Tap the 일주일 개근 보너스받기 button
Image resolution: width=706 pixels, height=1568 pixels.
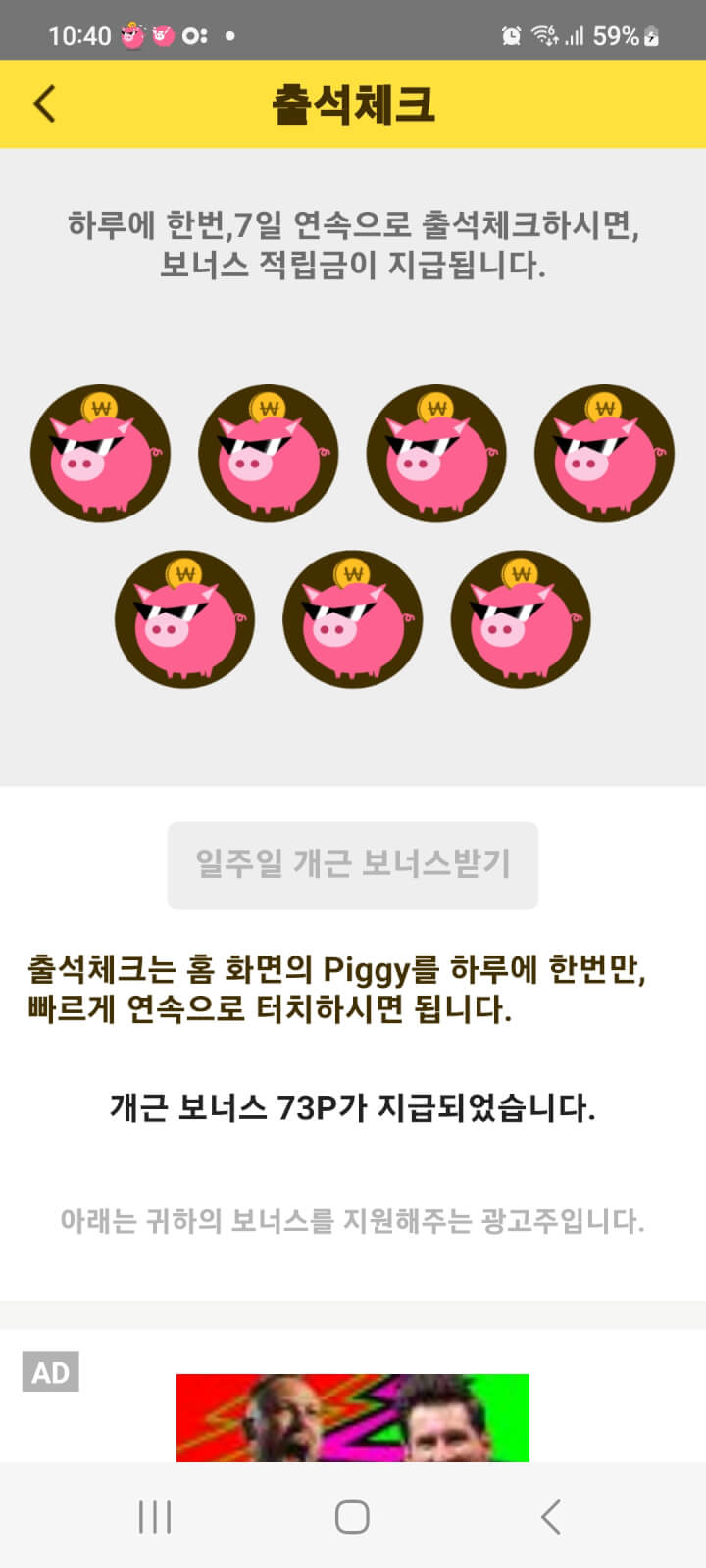click(x=353, y=864)
